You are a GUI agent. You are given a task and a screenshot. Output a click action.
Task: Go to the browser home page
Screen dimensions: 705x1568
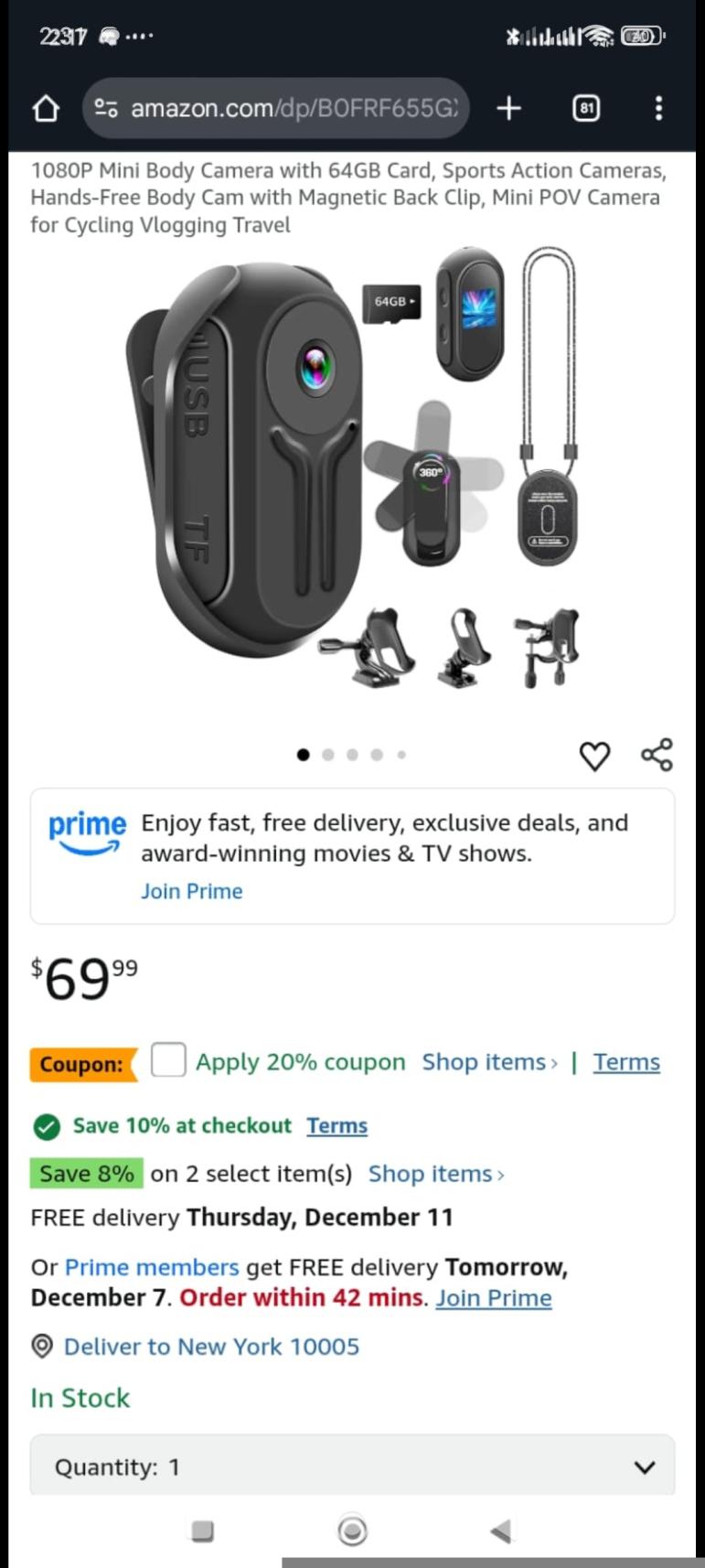(x=46, y=109)
